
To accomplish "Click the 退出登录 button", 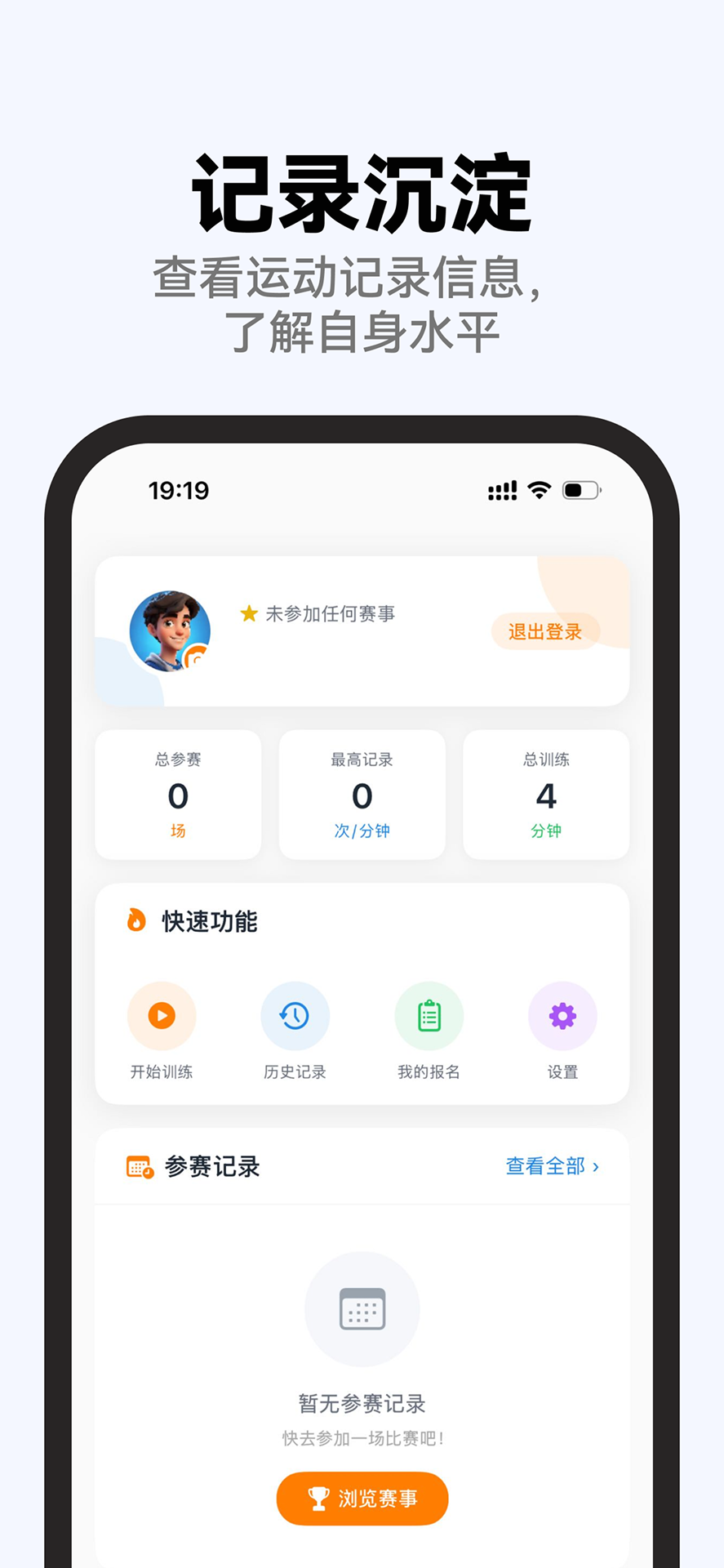I will pos(545,631).
